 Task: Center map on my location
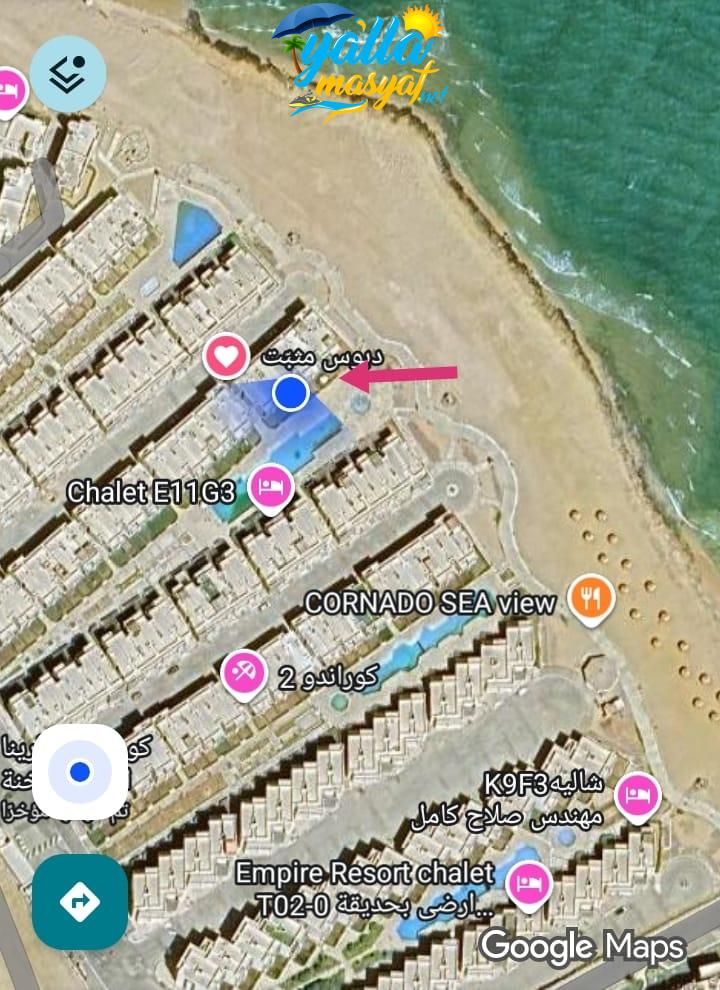80,772
